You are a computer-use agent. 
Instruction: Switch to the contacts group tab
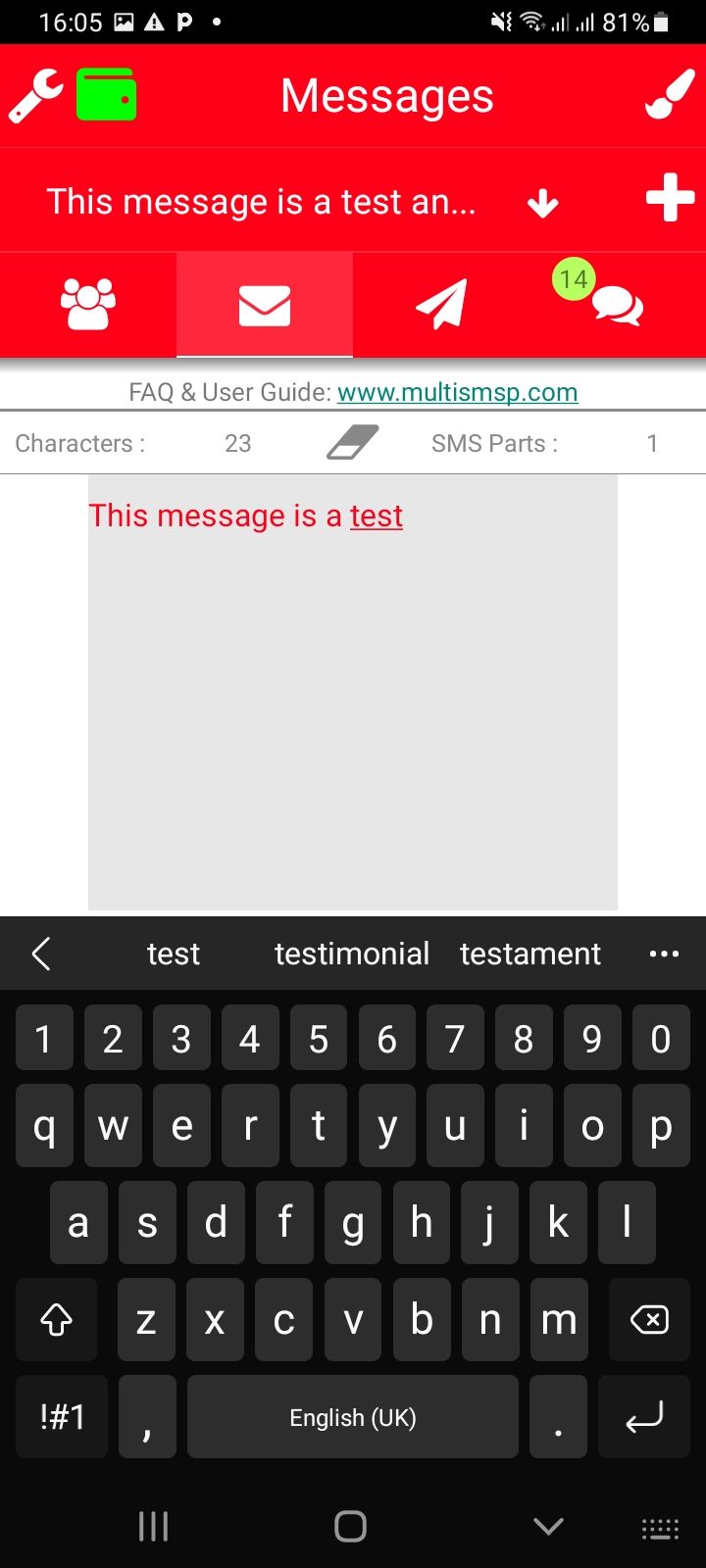point(88,304)
